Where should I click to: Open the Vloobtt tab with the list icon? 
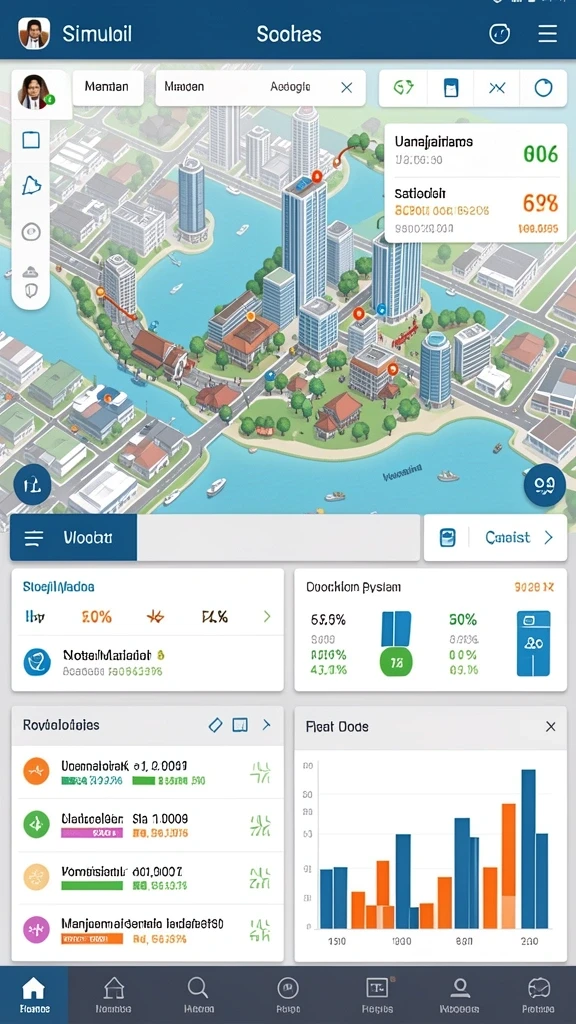click(x=74, y=537)
